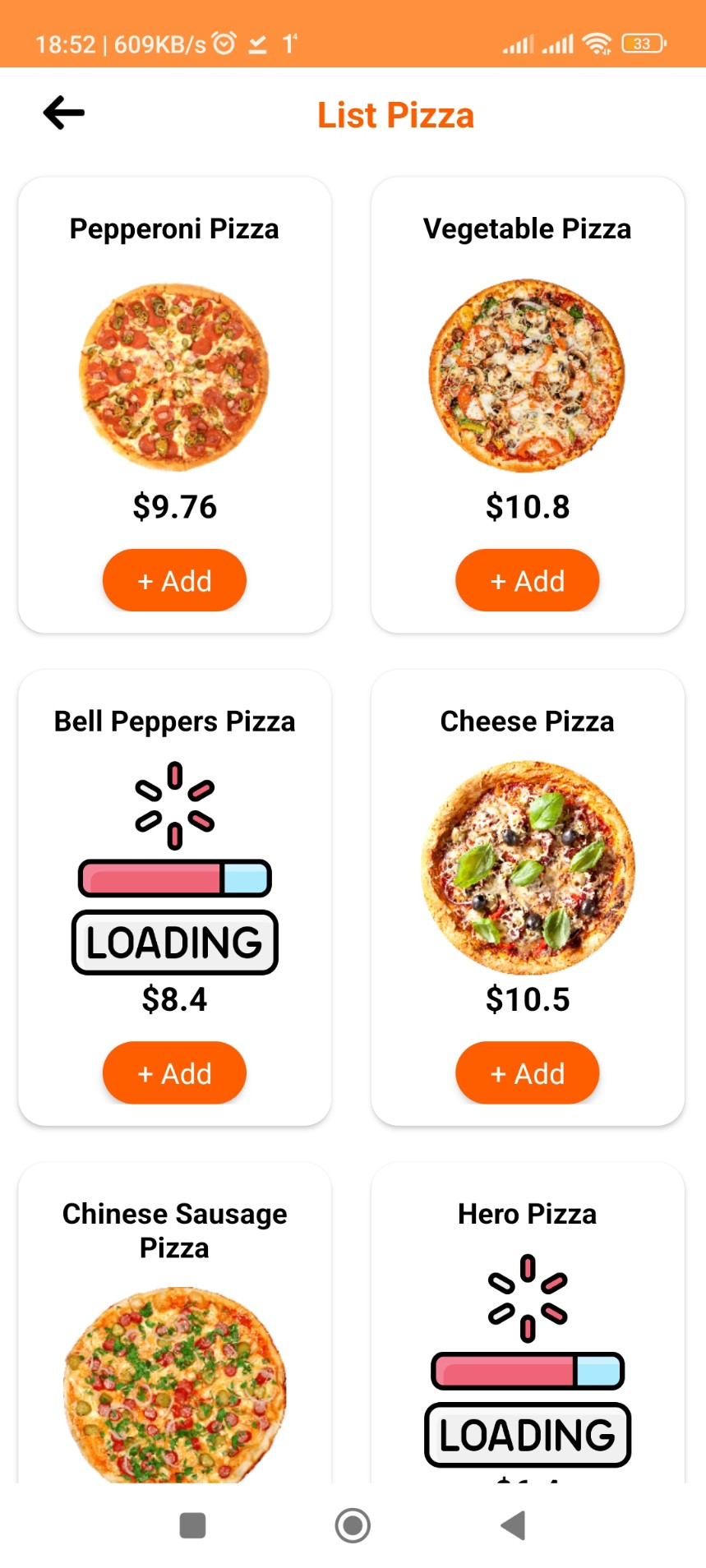This screenshot has height=1568, width=706.
Task: Add Vegetable Pizza to the cart
Action: coord(527,580)
